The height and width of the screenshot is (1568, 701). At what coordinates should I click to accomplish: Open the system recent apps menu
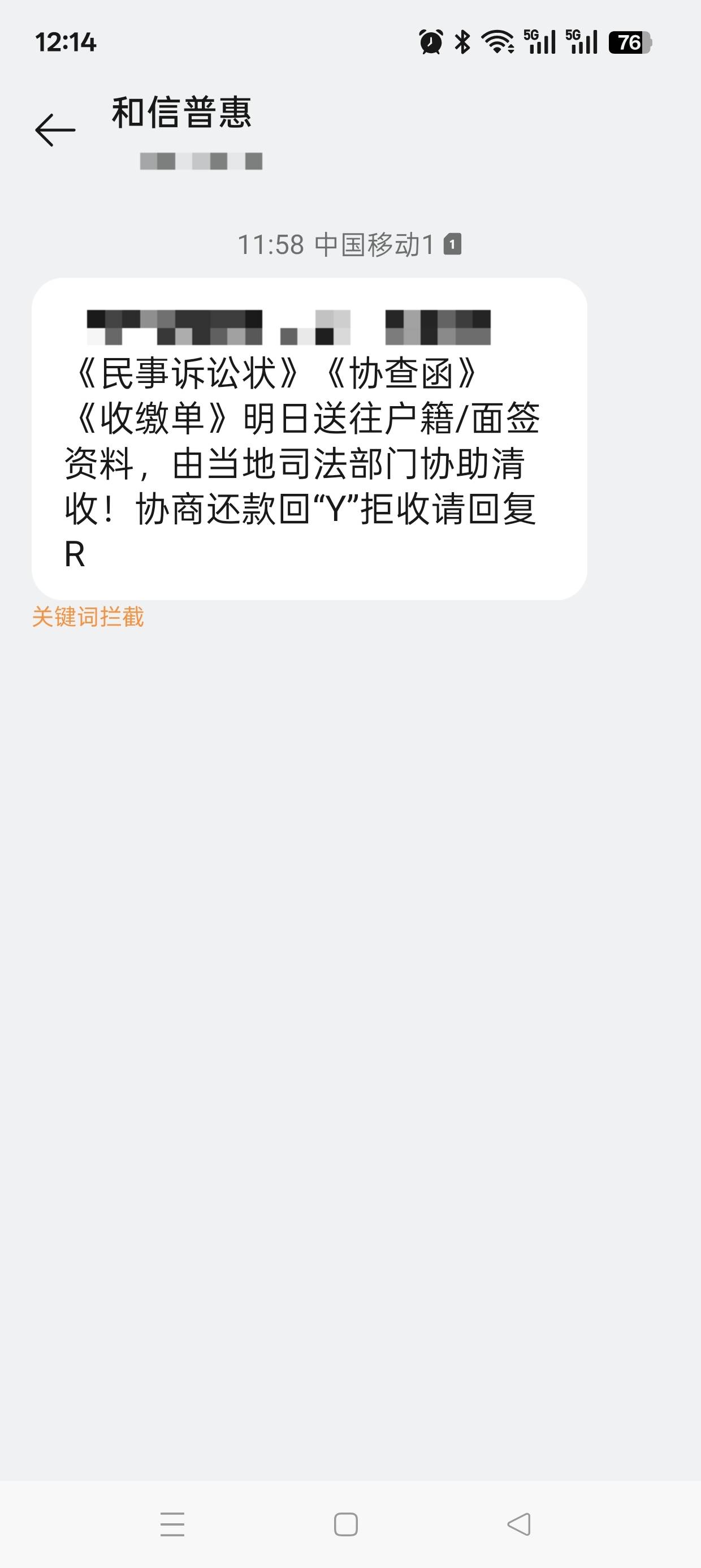[x=172, y=1524]
